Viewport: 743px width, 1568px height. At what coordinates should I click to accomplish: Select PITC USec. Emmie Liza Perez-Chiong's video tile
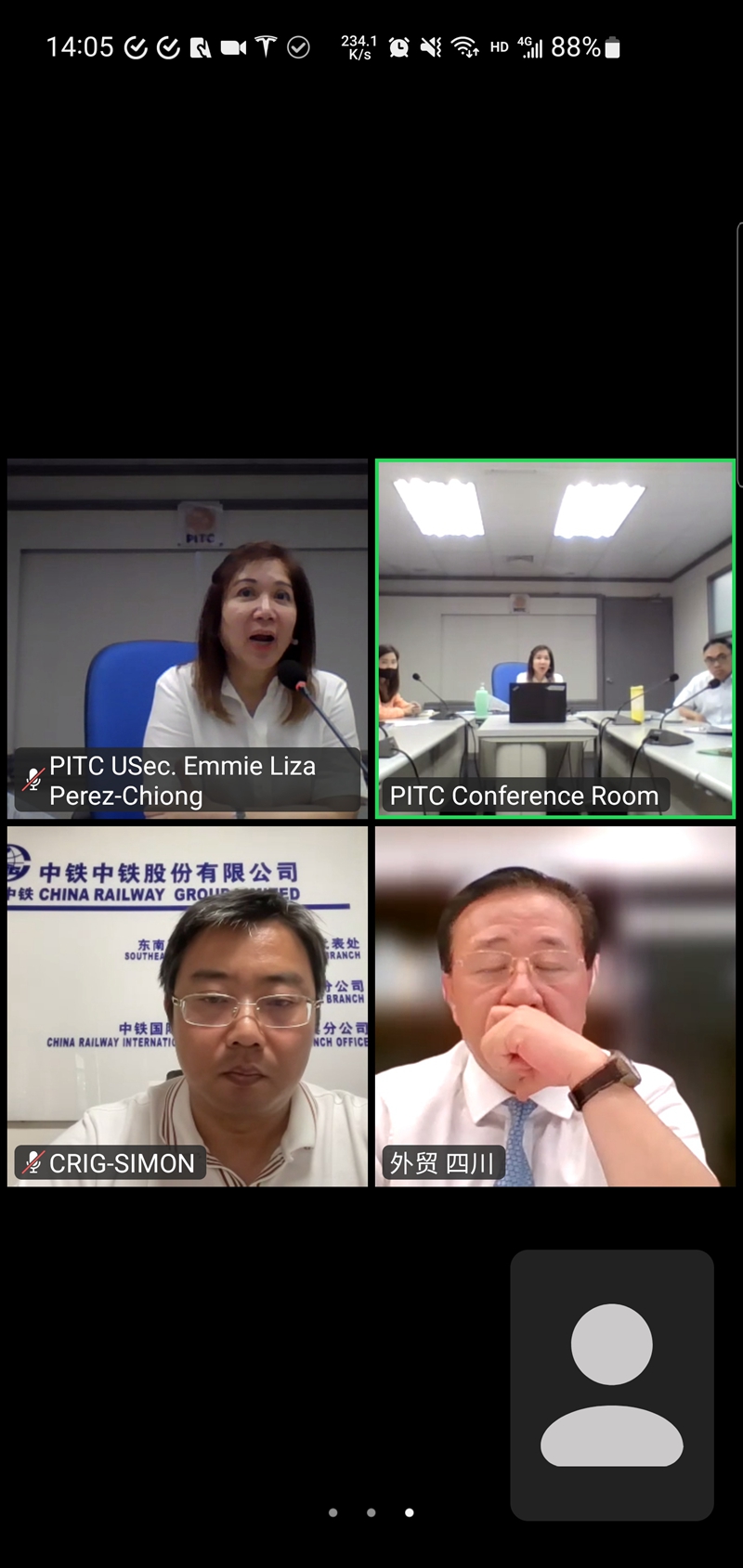click(188, 639)
